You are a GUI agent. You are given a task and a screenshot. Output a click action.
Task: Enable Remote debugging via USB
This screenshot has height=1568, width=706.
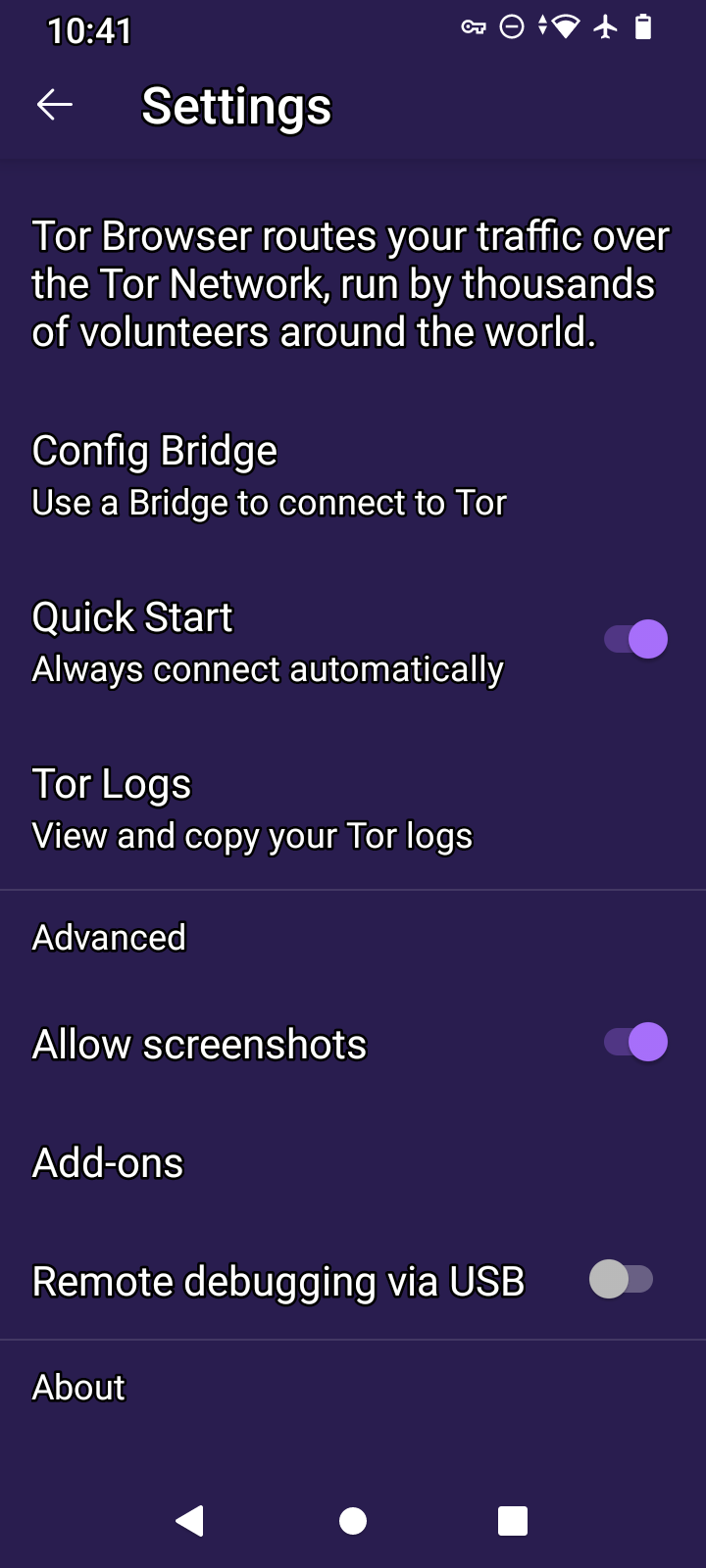(x=621, y=1279)
